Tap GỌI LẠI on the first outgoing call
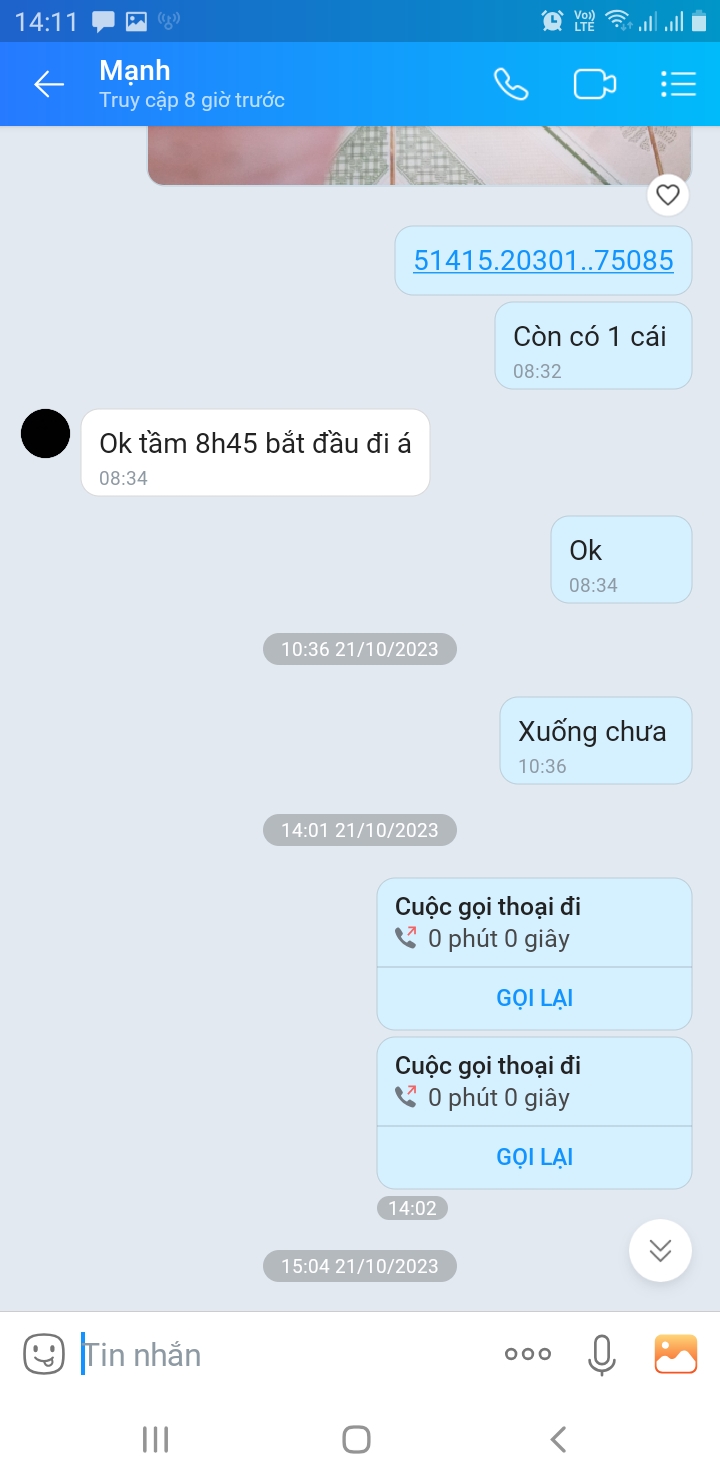The width and height of the screenshot is (720, 1480). 534,998
